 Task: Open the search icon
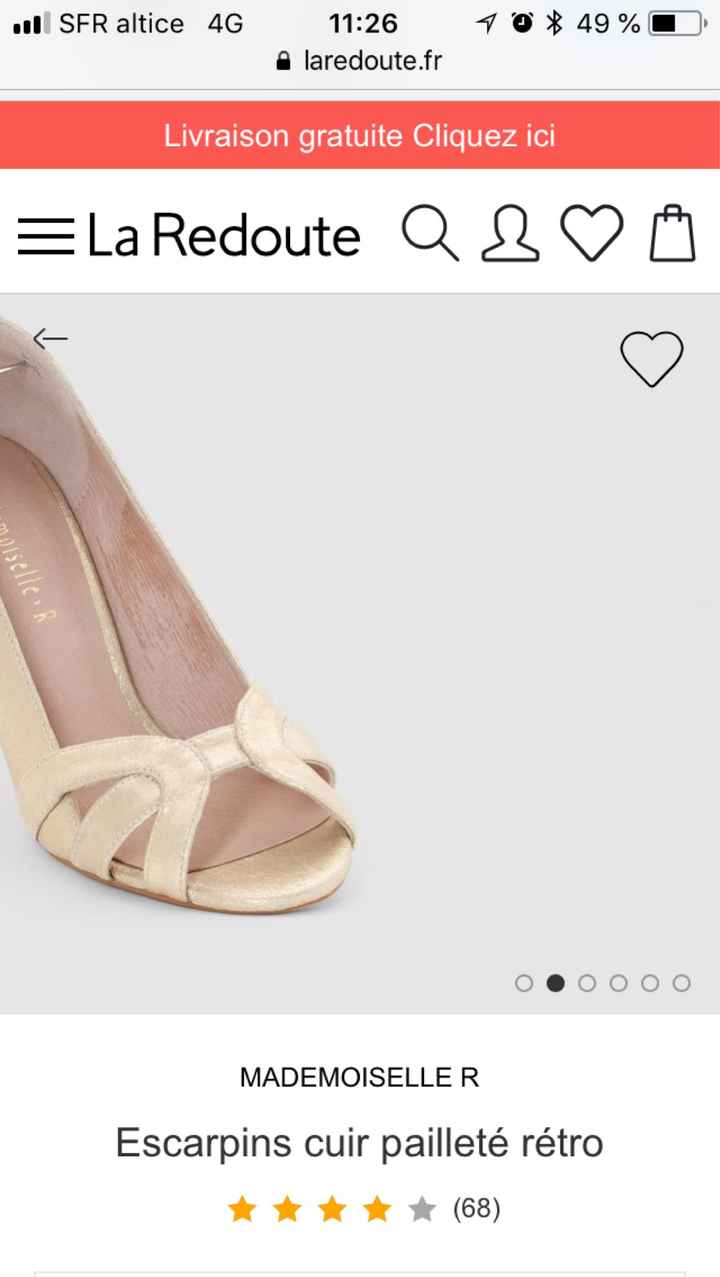pyautogui.click(x=430, y=234)
